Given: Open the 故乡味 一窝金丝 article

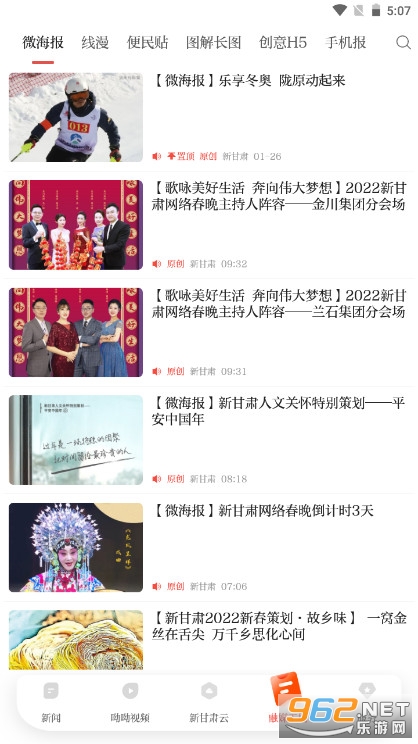Looking at the screenshot, I should [209, 639].
